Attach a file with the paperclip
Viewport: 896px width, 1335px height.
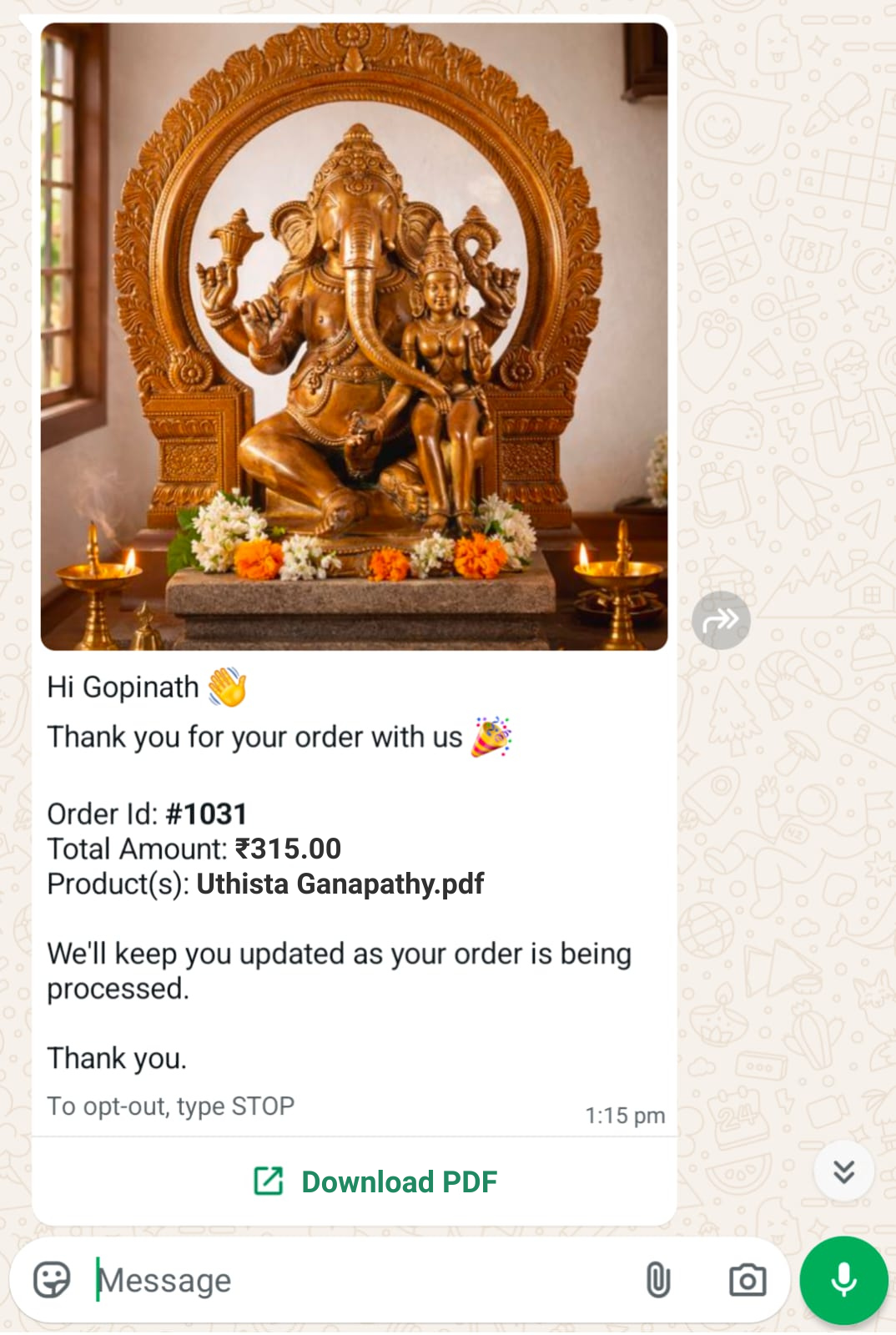pyautogui.click(x=658, y=1279)
